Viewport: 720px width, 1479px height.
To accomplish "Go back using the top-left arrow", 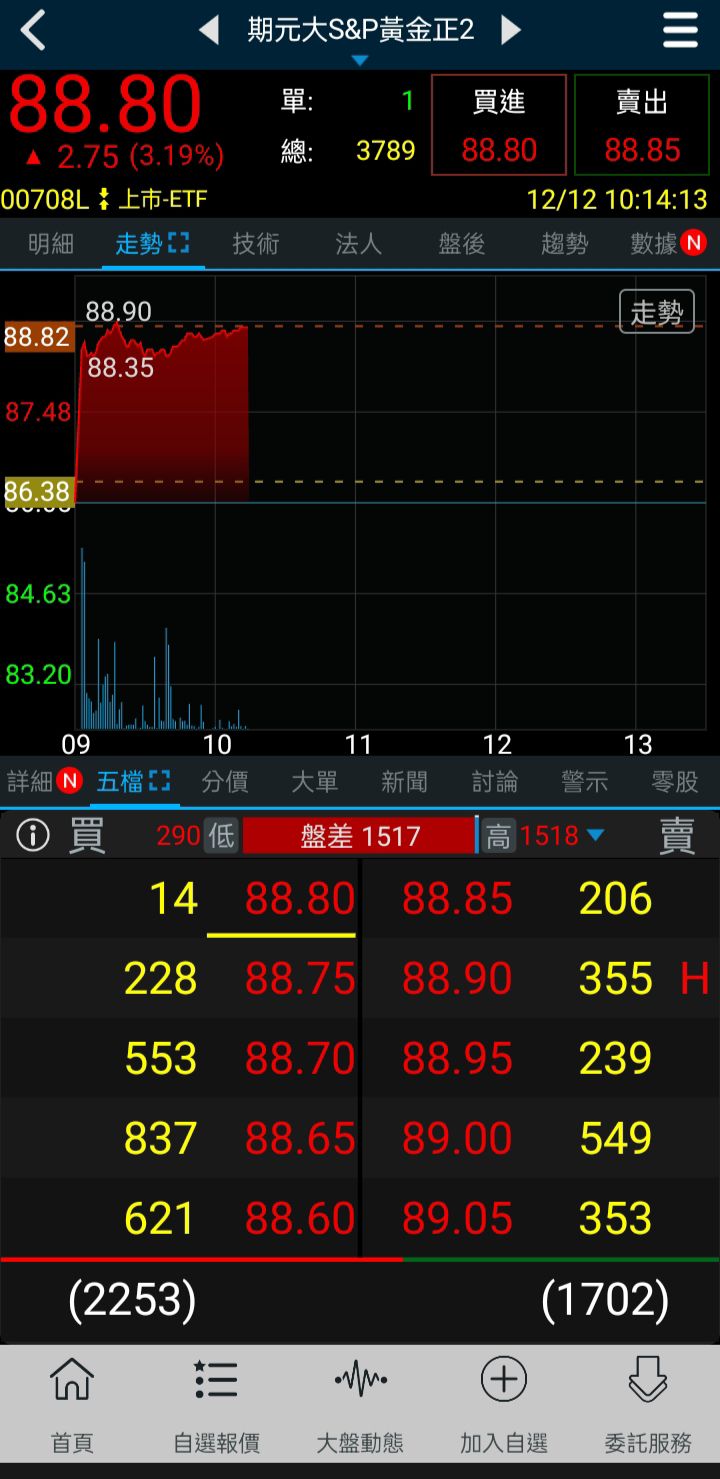I will pos(33,31).
